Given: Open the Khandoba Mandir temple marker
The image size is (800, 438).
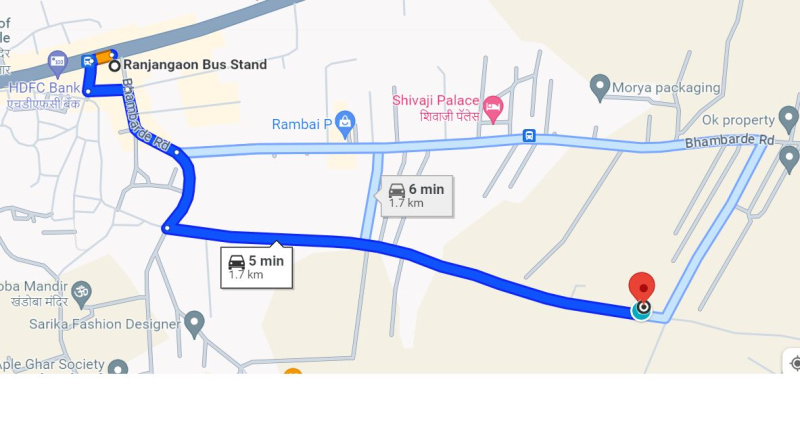Looking at the screenshot, I should pos(85,290).
